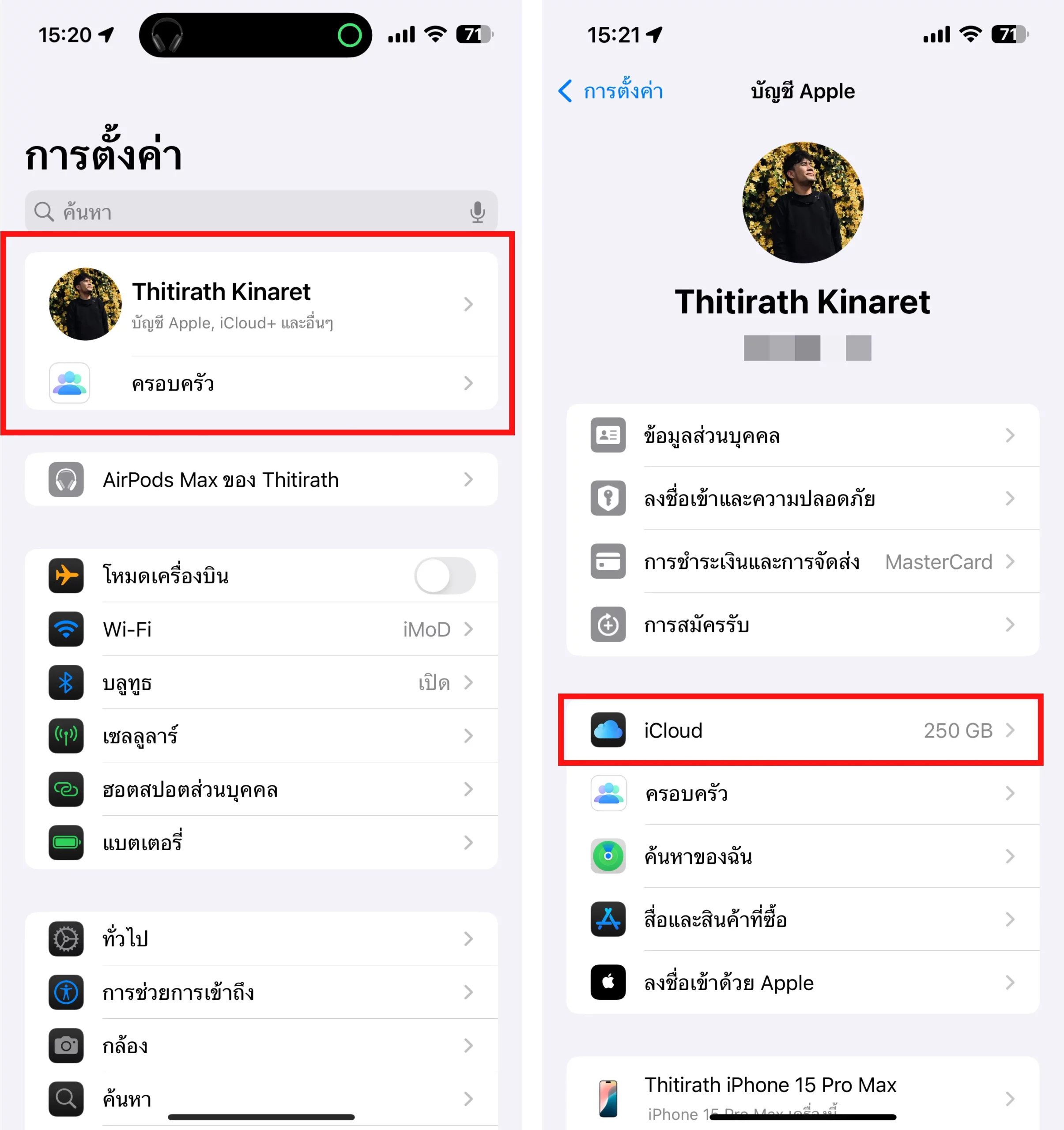This screenshot has height=1130, width=1064.
Task: Open ทั่วไป general settings
Action: pos(261,938)
